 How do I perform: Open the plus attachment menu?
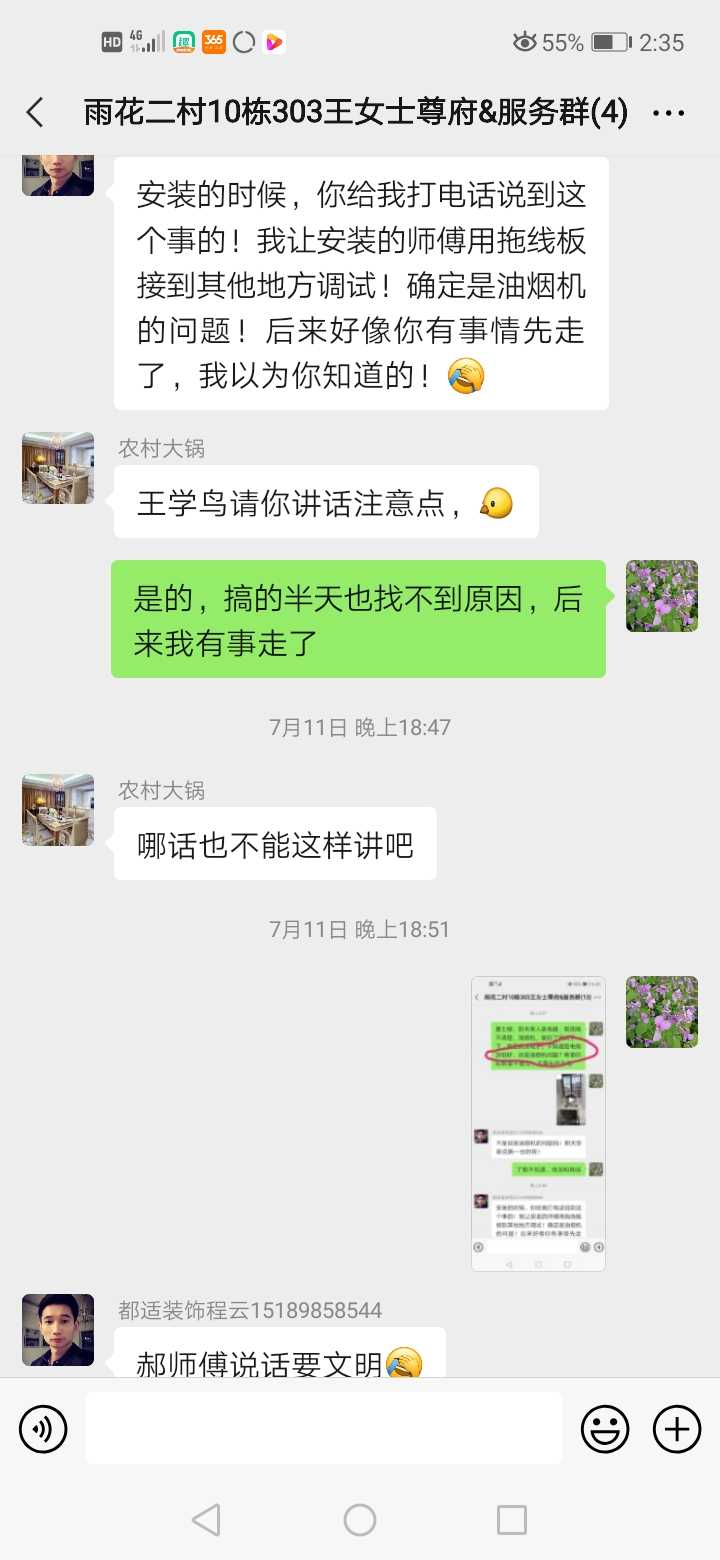pyautogui.click(x=677, y=1429)
